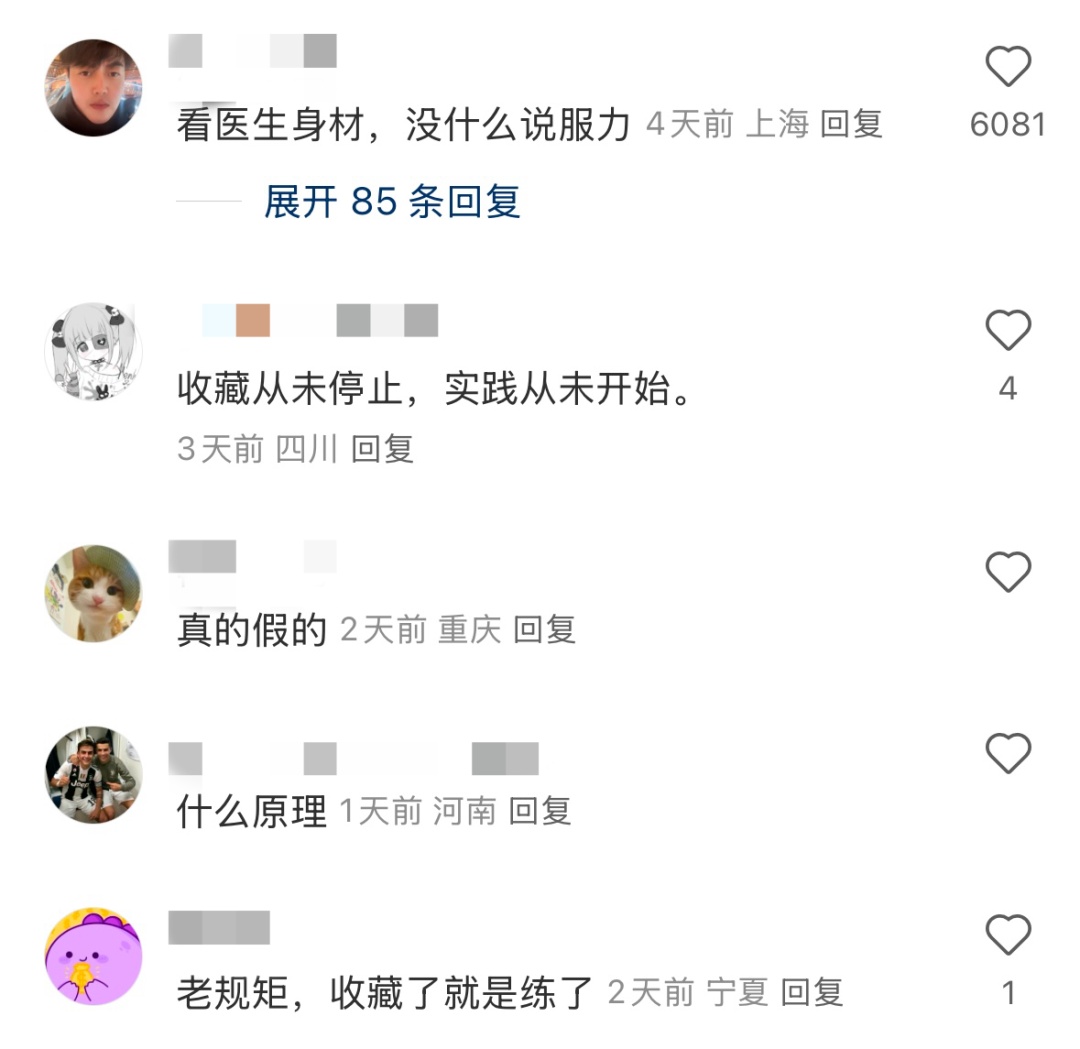Screen dimensions: 1080x1049
Task: Like the comment '老规矩，收藏了就是练了'
Action: (1008, 934)
